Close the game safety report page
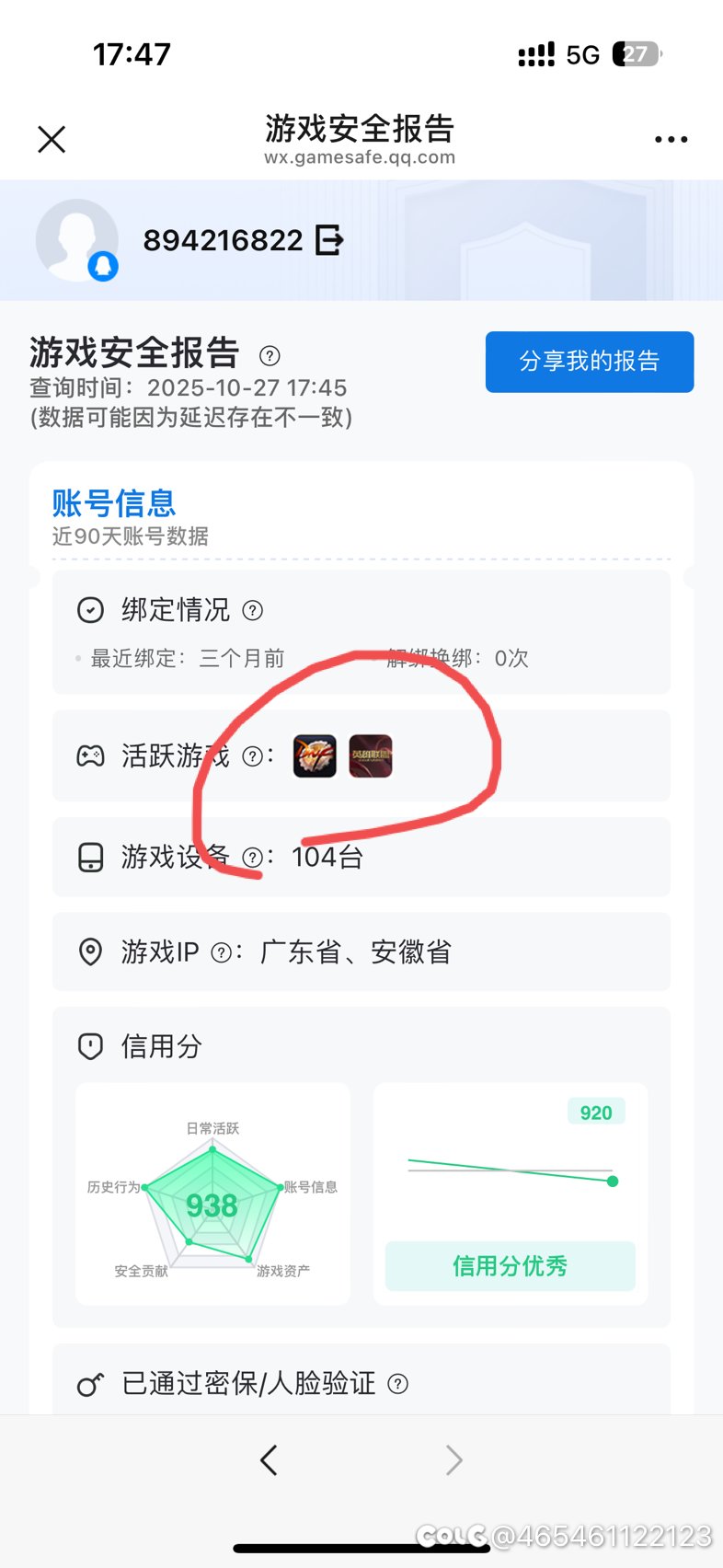The image size is (723, 1568). (52, 139)
